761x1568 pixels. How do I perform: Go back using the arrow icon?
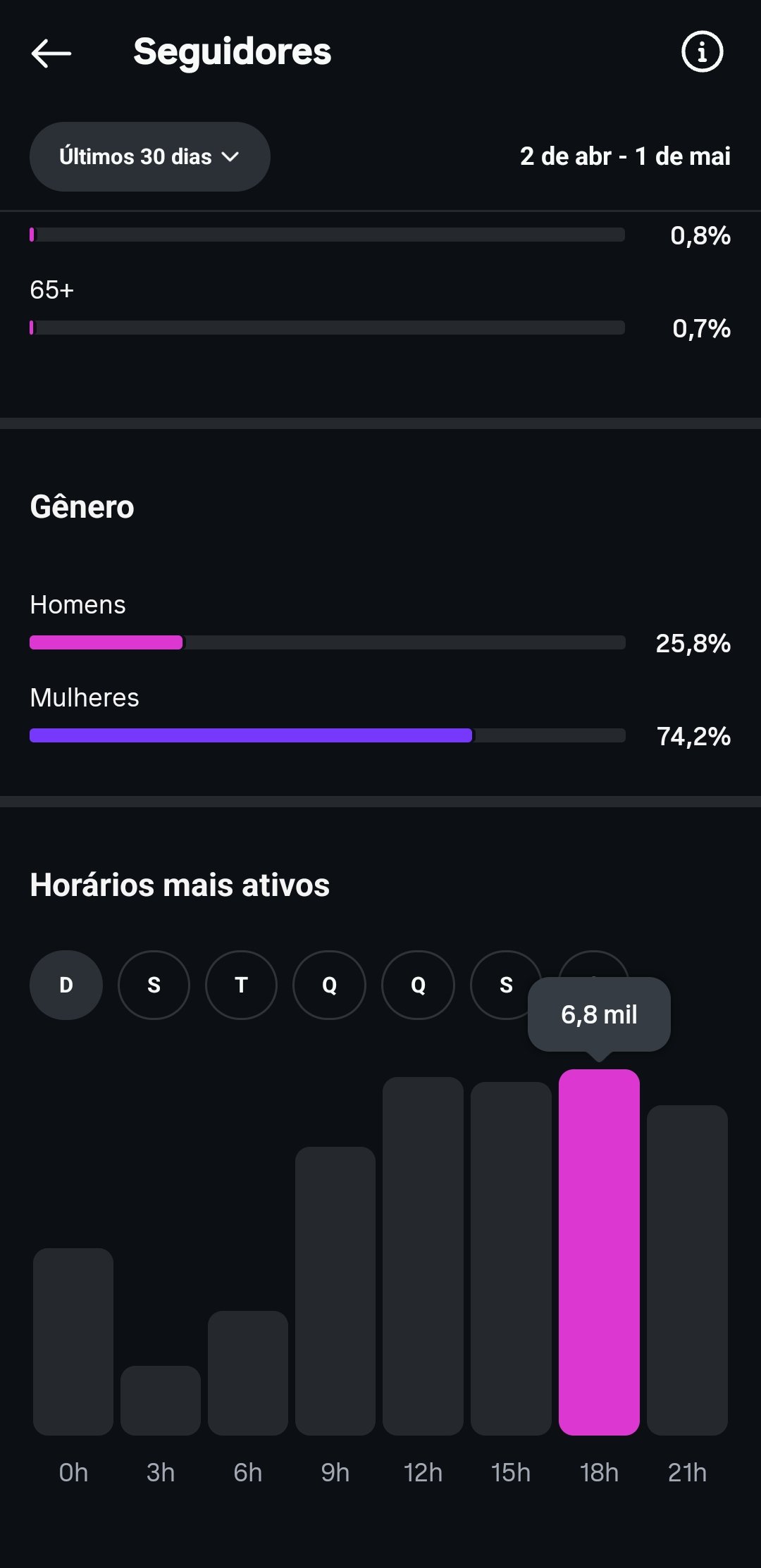point(51,53)
